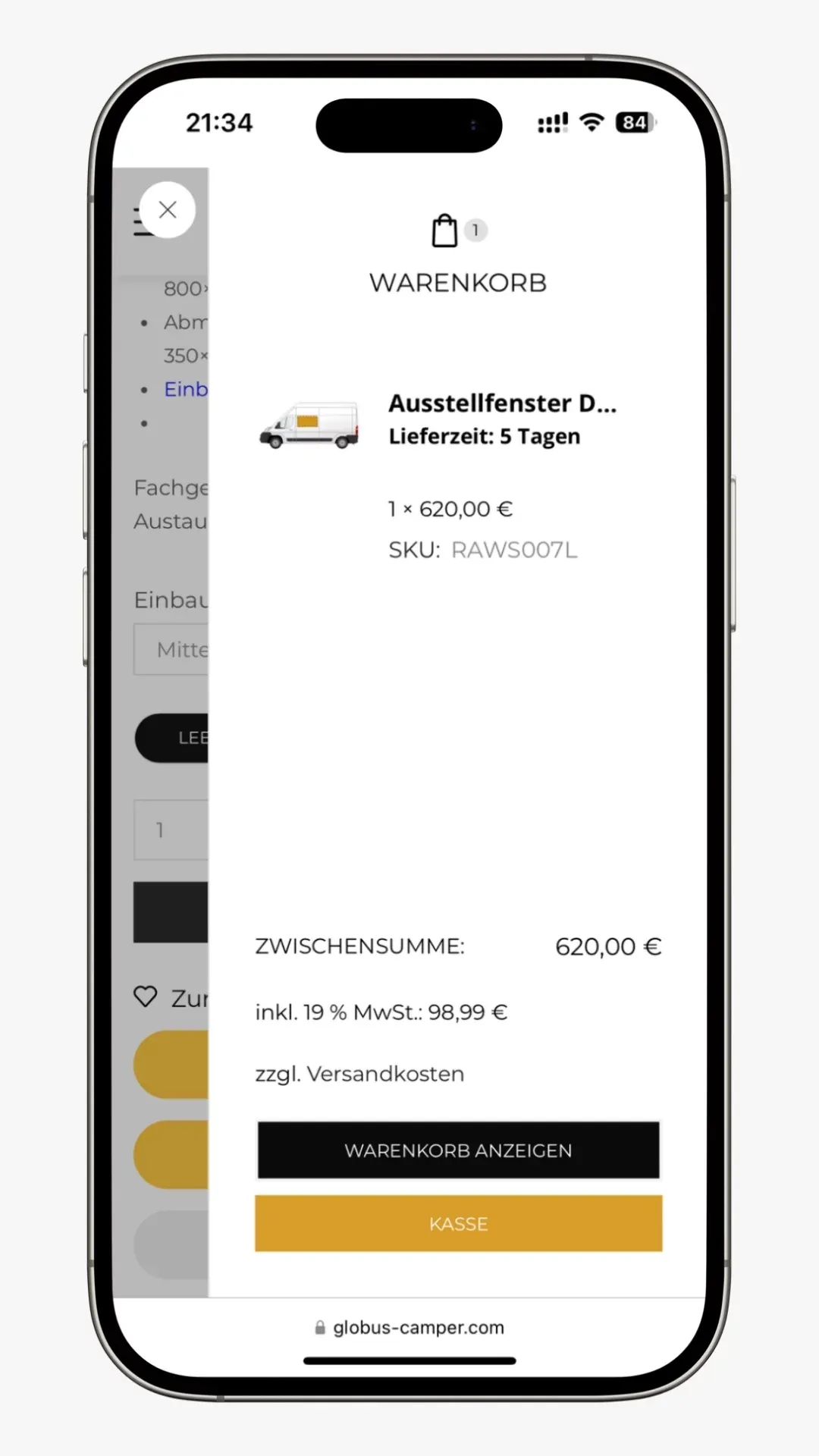Tap Warenkorb anzeigen button
819x1456 pixels.
coord(458,1150)
